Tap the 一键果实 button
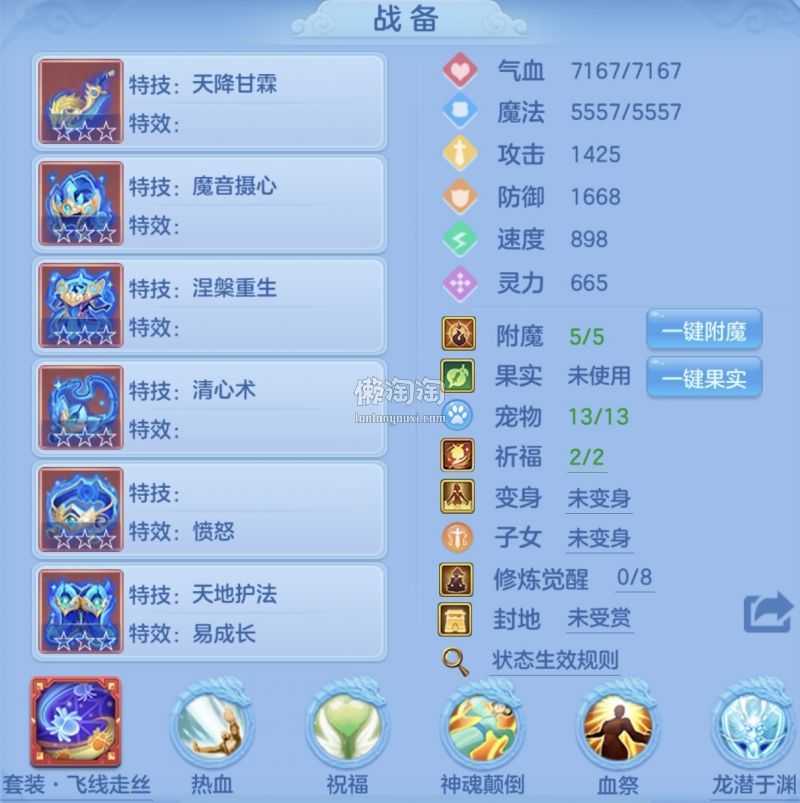Viewport: 800px width, 803px height. (704, 378)
